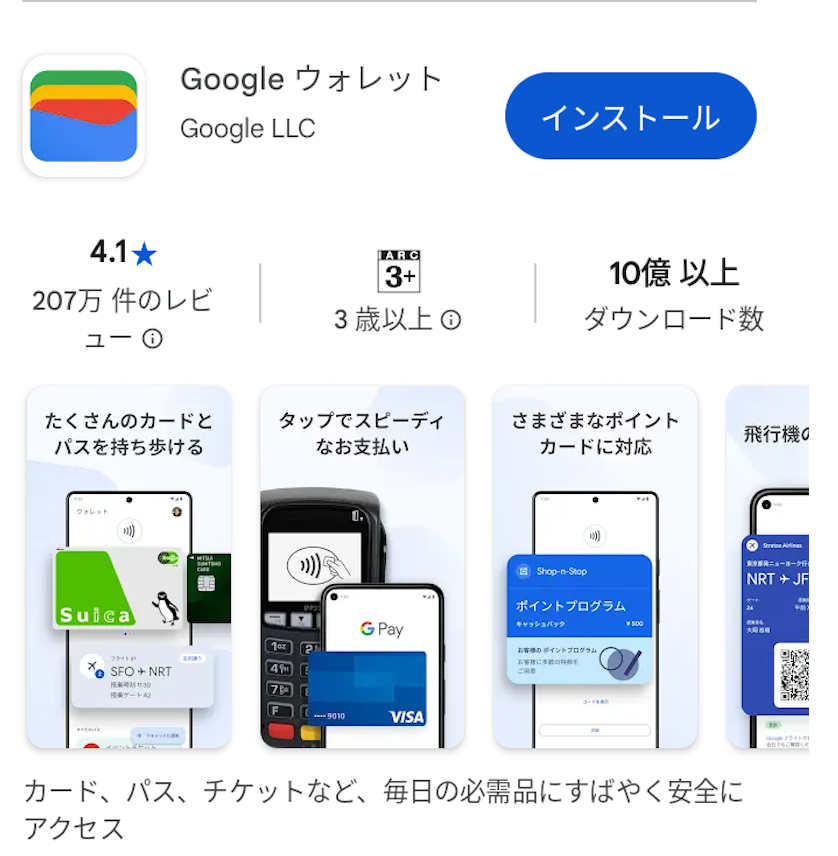
Task: Open the info icon next to the review count
Action: click(152, 339)
